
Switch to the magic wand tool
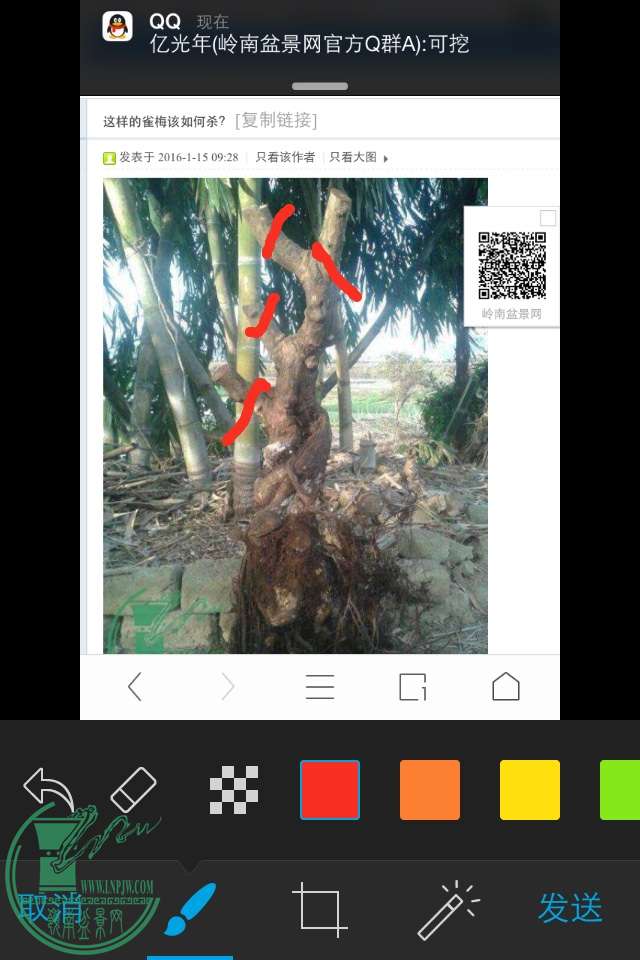(x=447, y=908)
